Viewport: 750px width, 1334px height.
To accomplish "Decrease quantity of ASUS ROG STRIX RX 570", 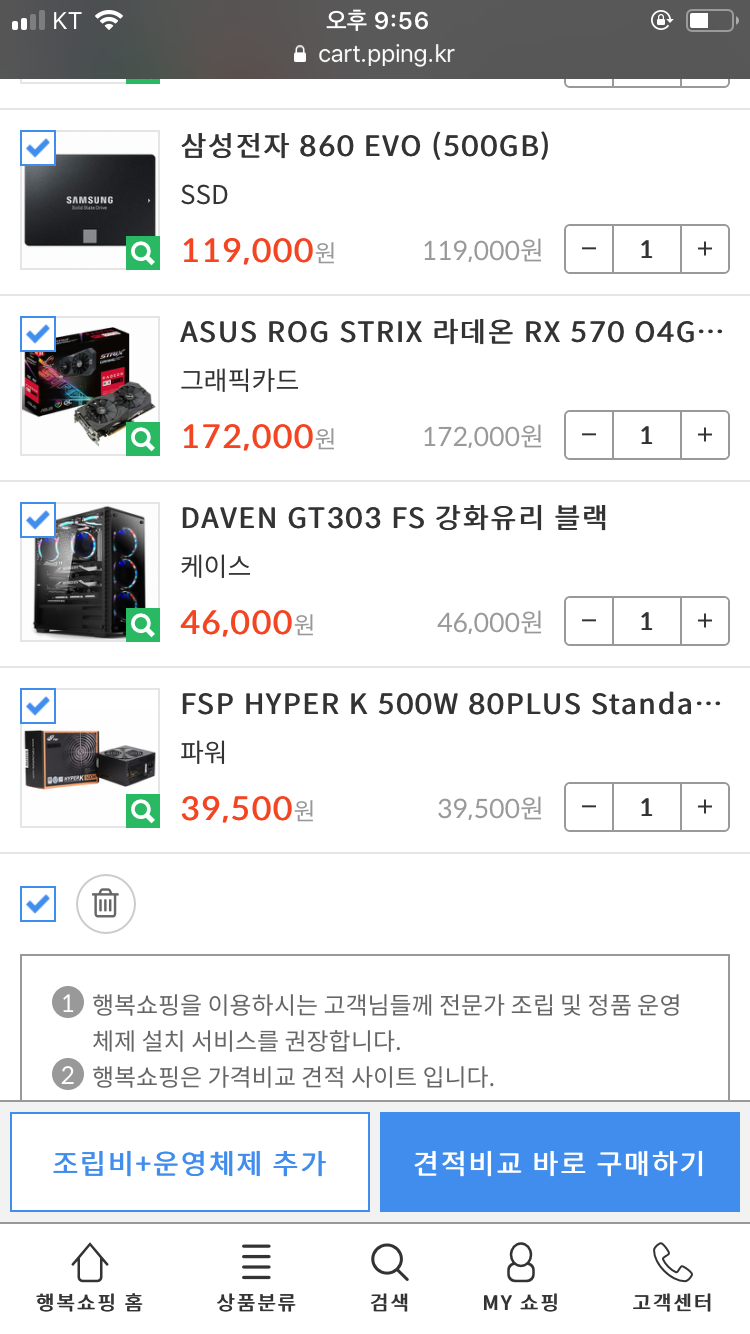I will click(x=589, y=435).
